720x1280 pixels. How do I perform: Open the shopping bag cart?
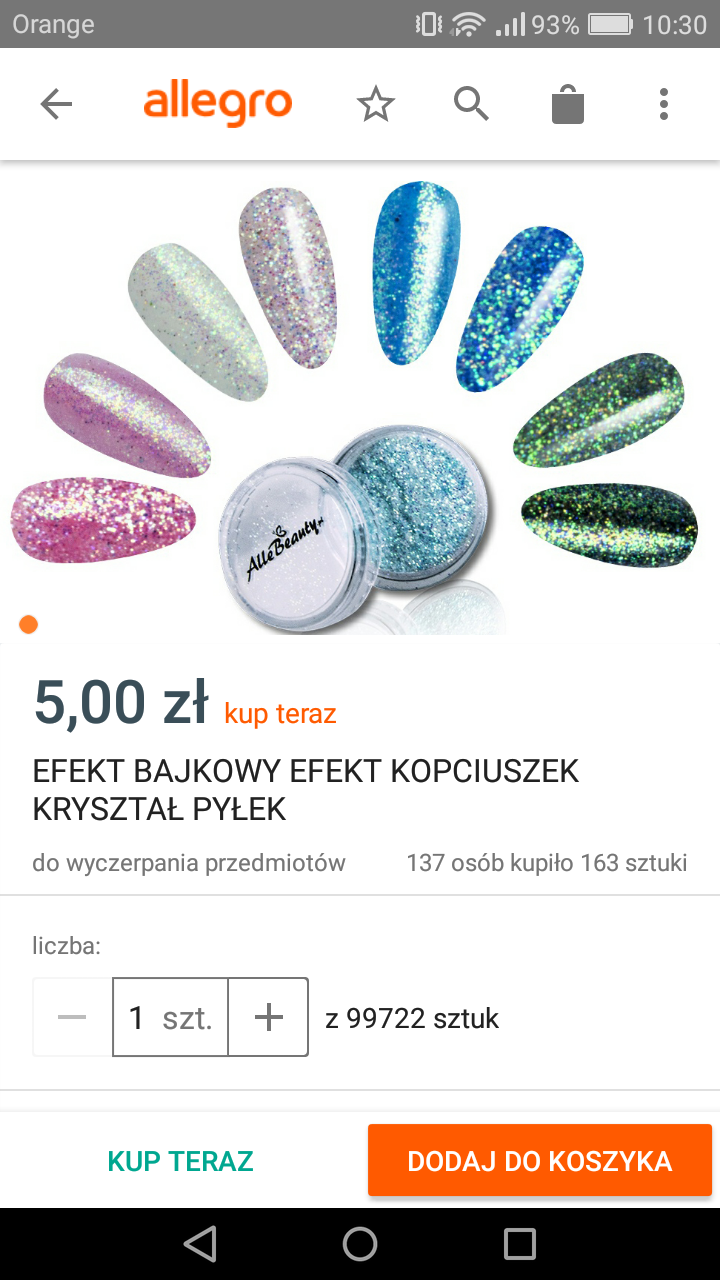(567, 104)
